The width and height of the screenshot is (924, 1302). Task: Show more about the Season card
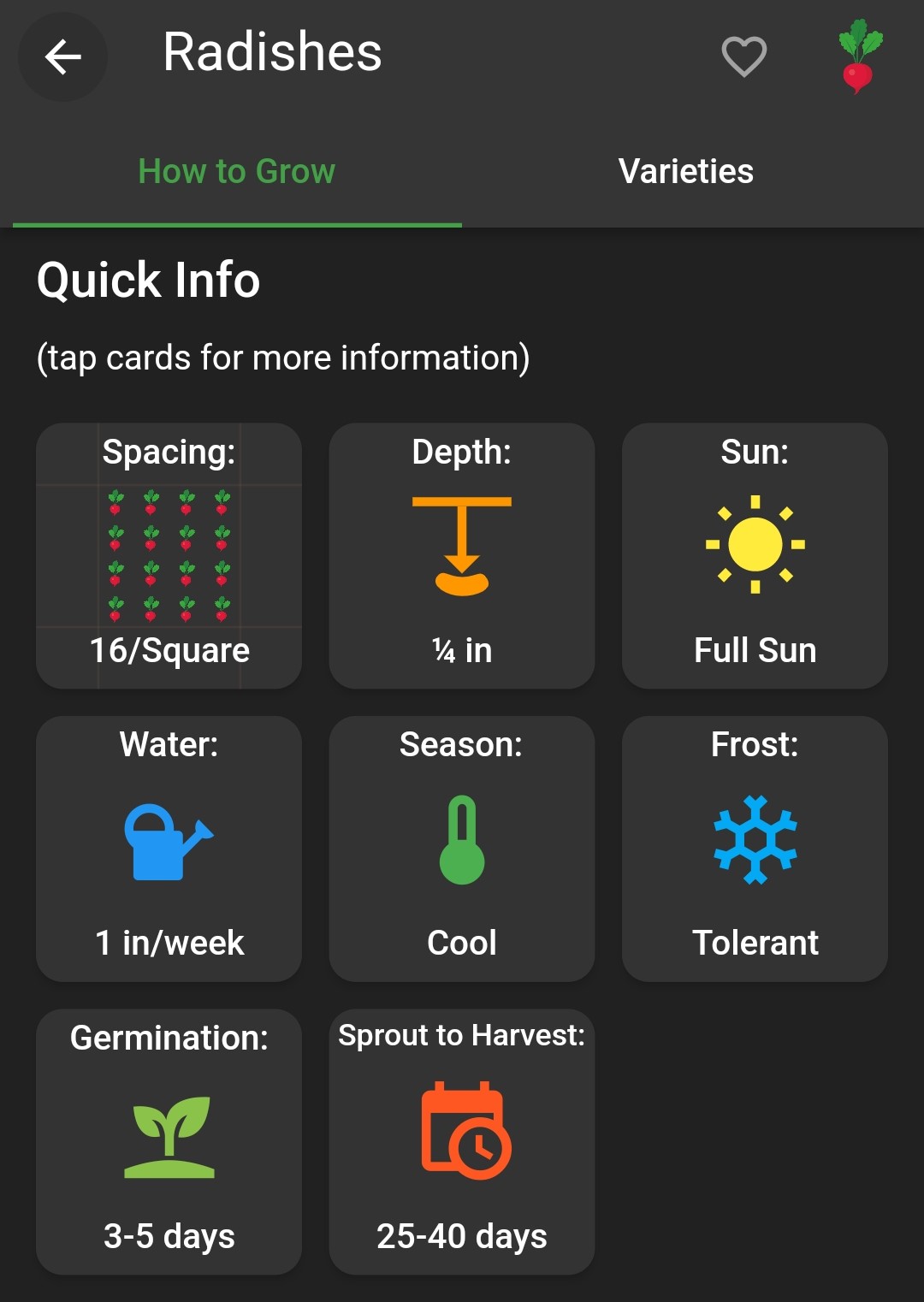[x=462, y=849]
